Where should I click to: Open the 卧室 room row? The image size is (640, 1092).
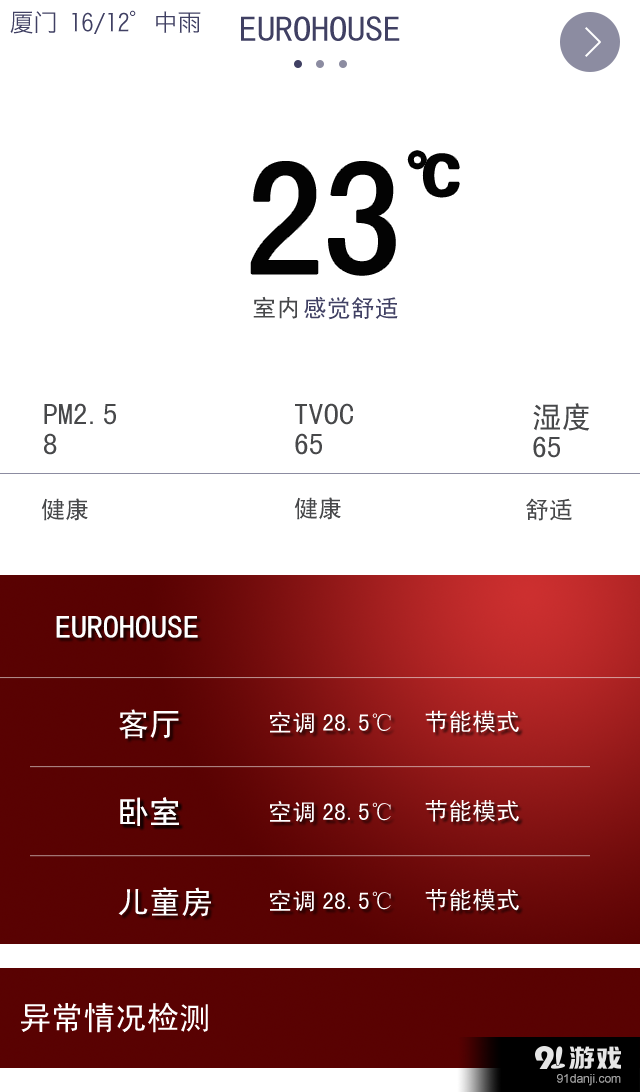(x=318, y=812)
